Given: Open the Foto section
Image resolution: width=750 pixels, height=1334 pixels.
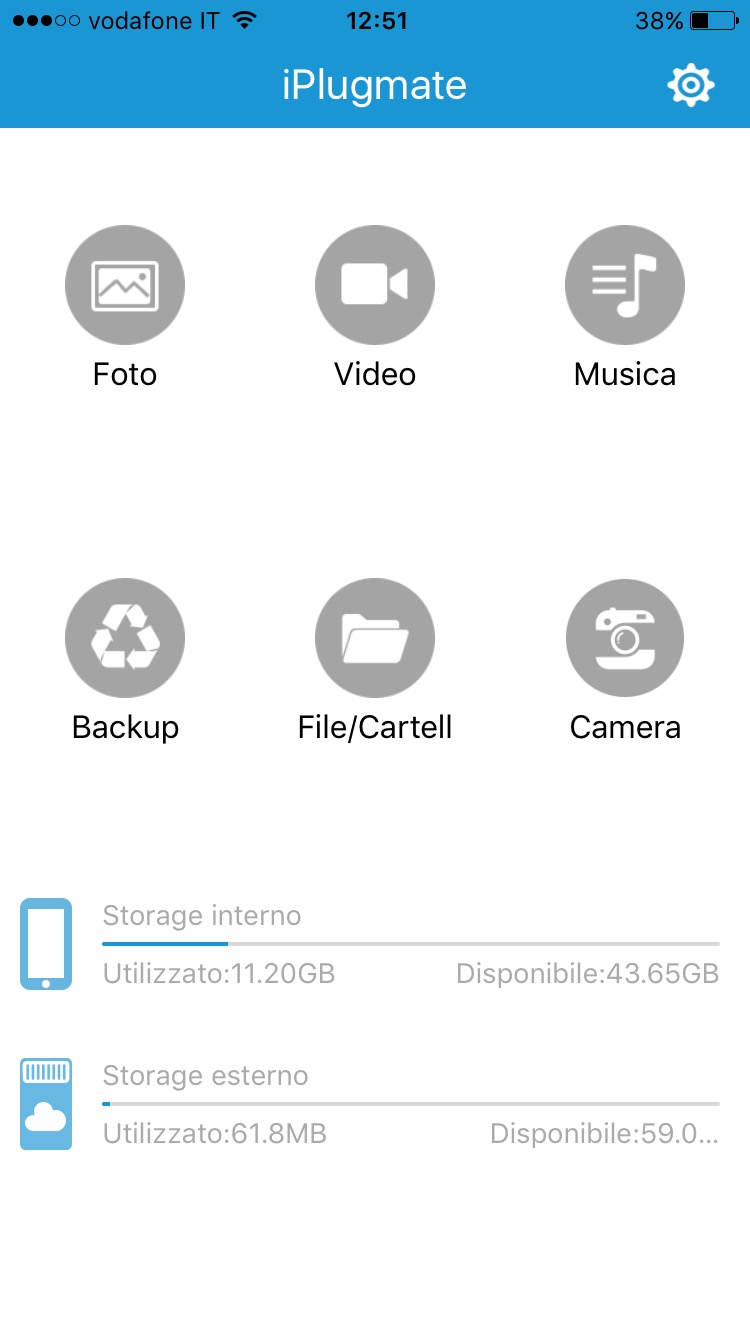Looking at the screenshot, I should point(125,286).
